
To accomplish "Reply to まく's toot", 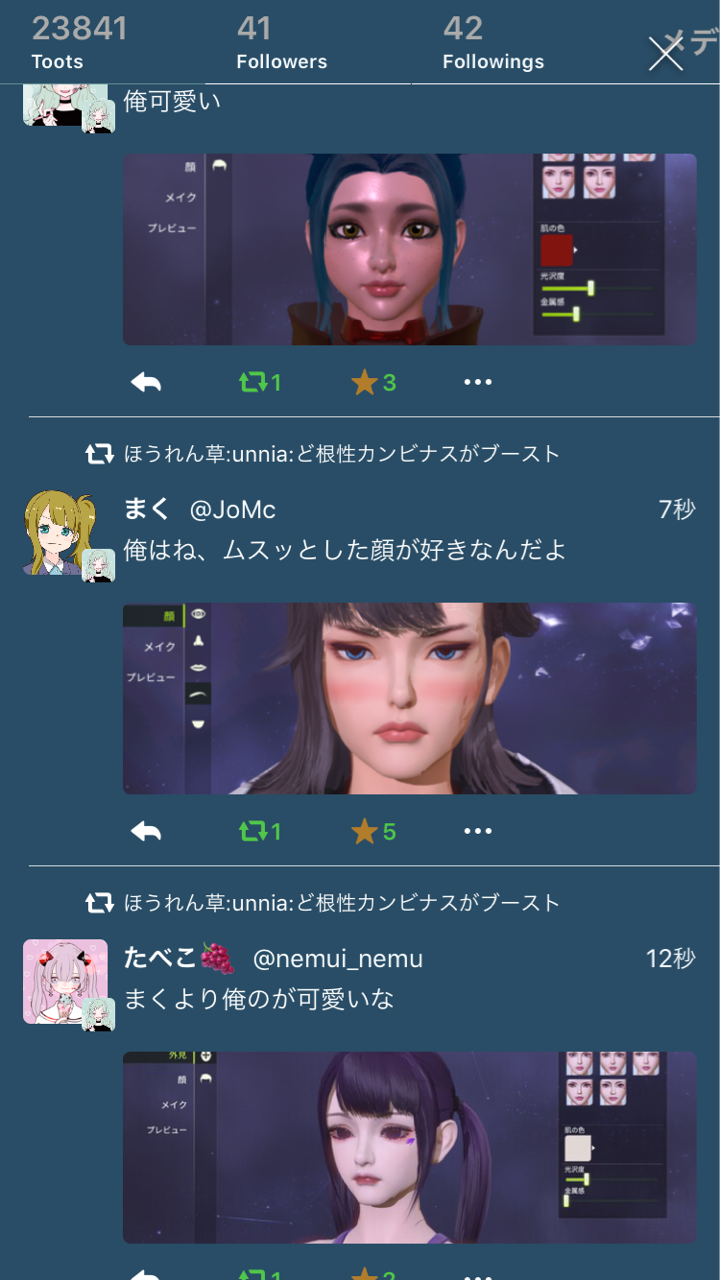I will [x=146, y=831].
